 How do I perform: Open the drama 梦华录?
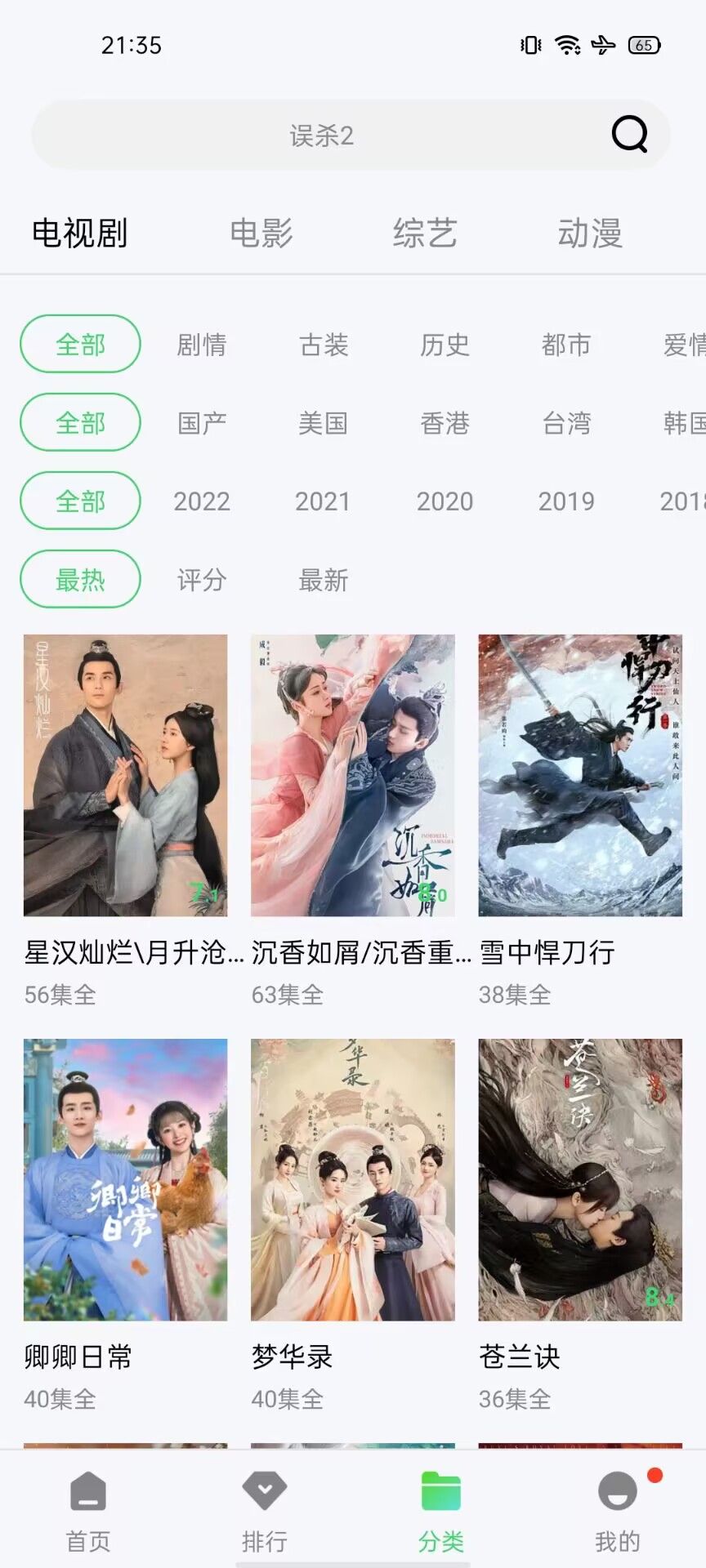pyautogui.click(x=352, y=1180)
